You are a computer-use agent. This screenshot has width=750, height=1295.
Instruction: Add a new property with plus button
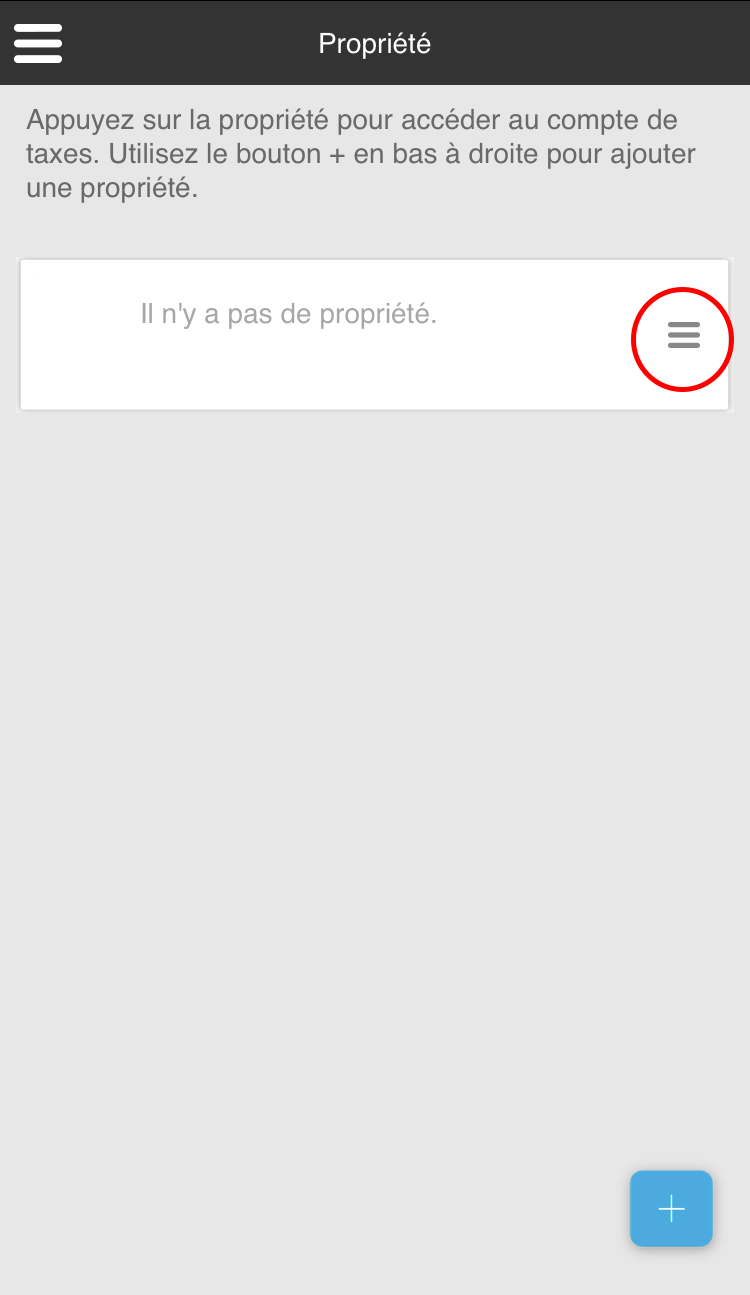click(671, 1208)
